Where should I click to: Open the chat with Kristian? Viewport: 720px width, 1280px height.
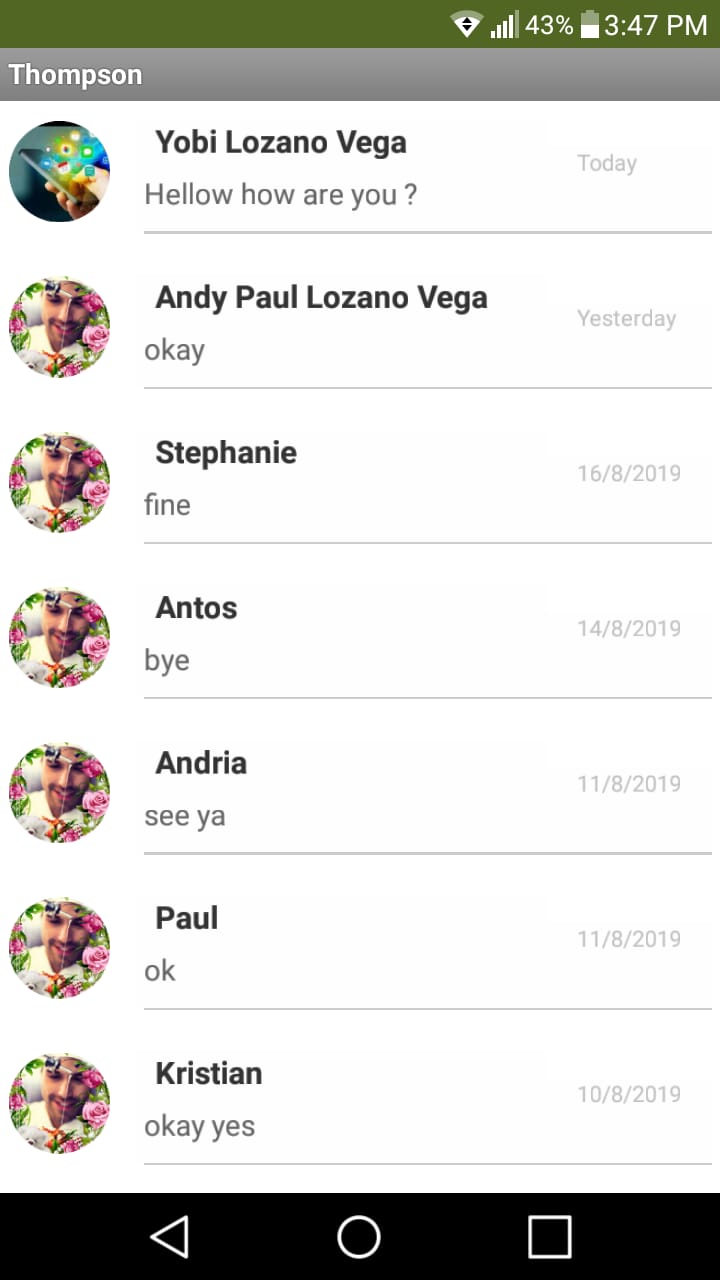pyautogui.click(x=360, y=1098)
